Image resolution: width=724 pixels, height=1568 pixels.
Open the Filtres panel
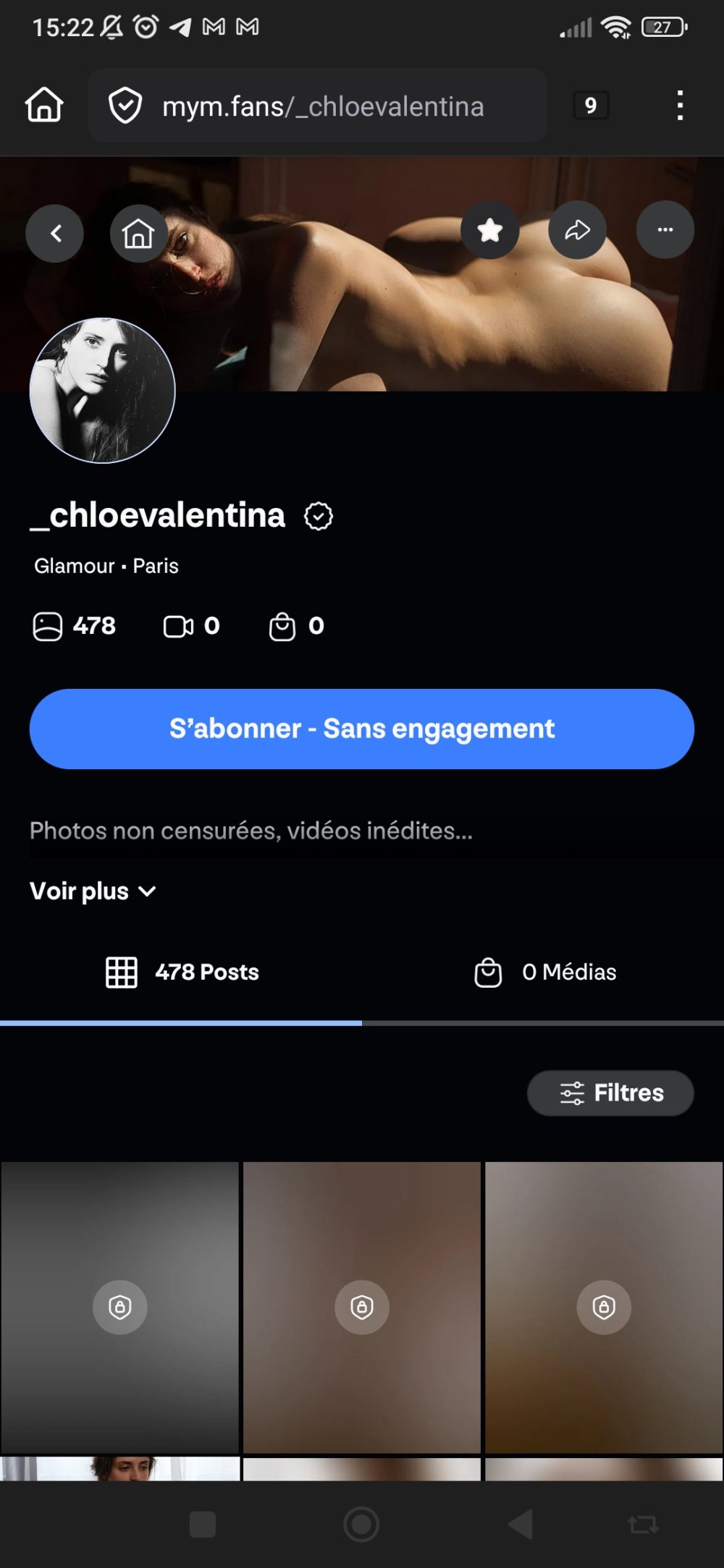pyautogui.click(x=610, y=1093)
